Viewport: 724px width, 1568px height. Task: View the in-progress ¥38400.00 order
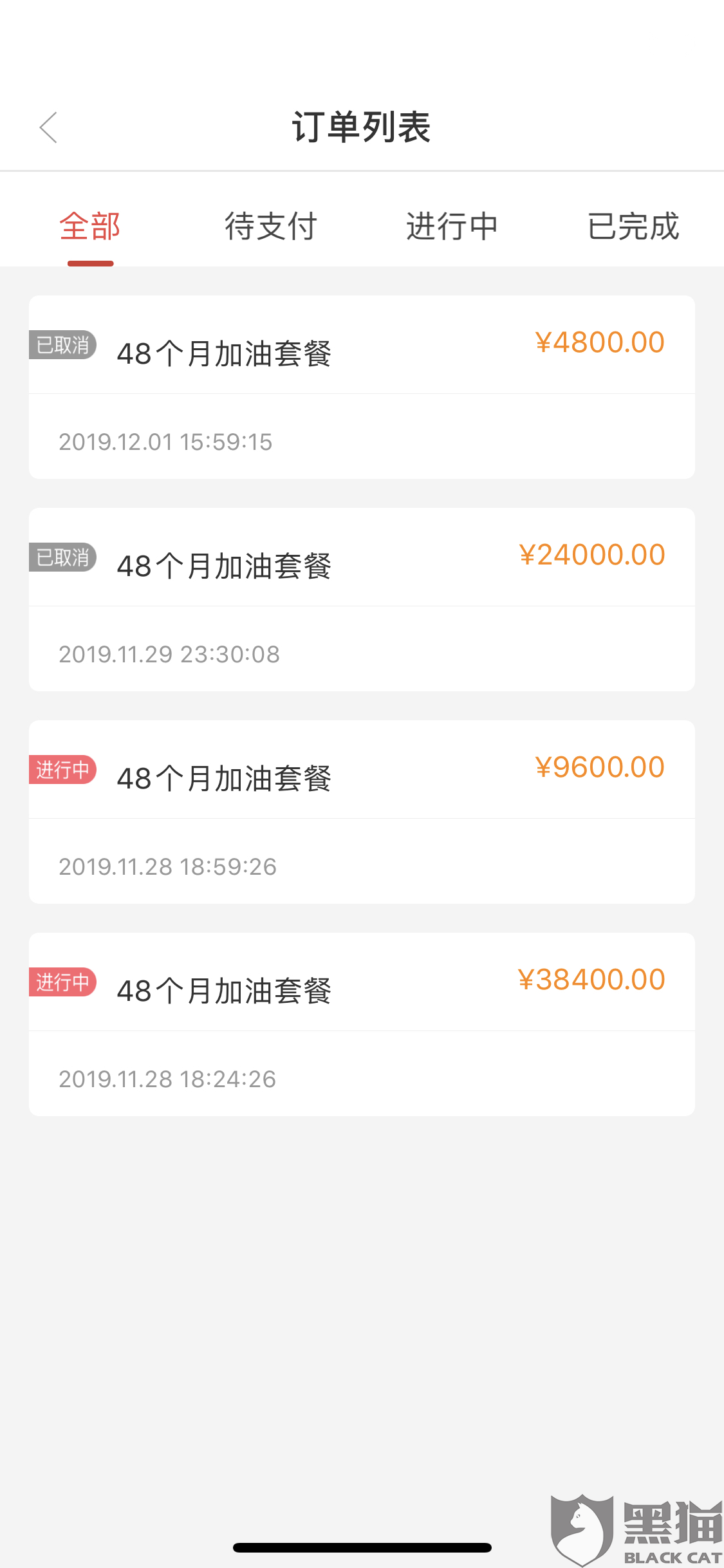[x=362, y=1024]
